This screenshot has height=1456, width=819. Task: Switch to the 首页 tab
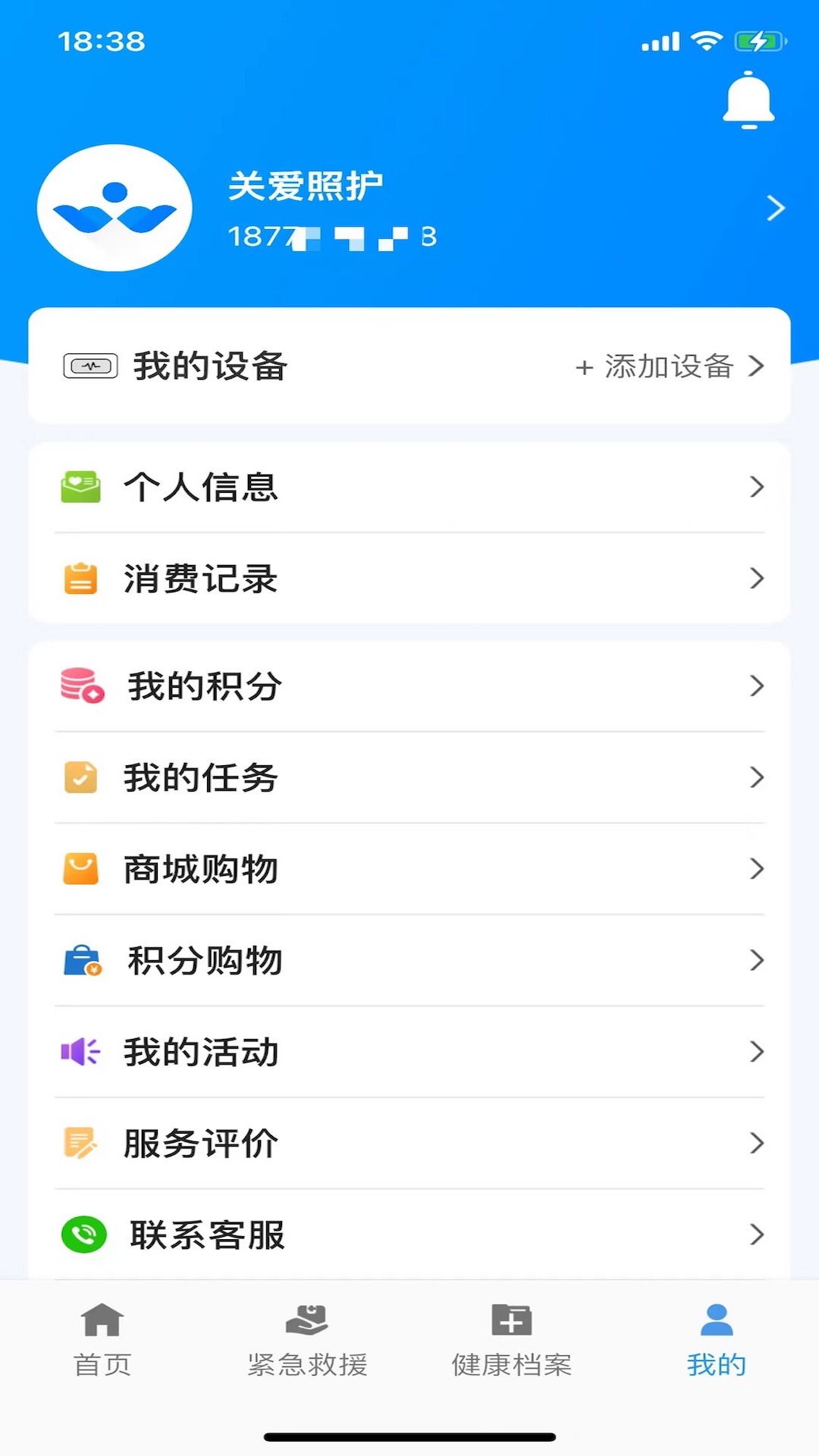(x=102, y=1340)
